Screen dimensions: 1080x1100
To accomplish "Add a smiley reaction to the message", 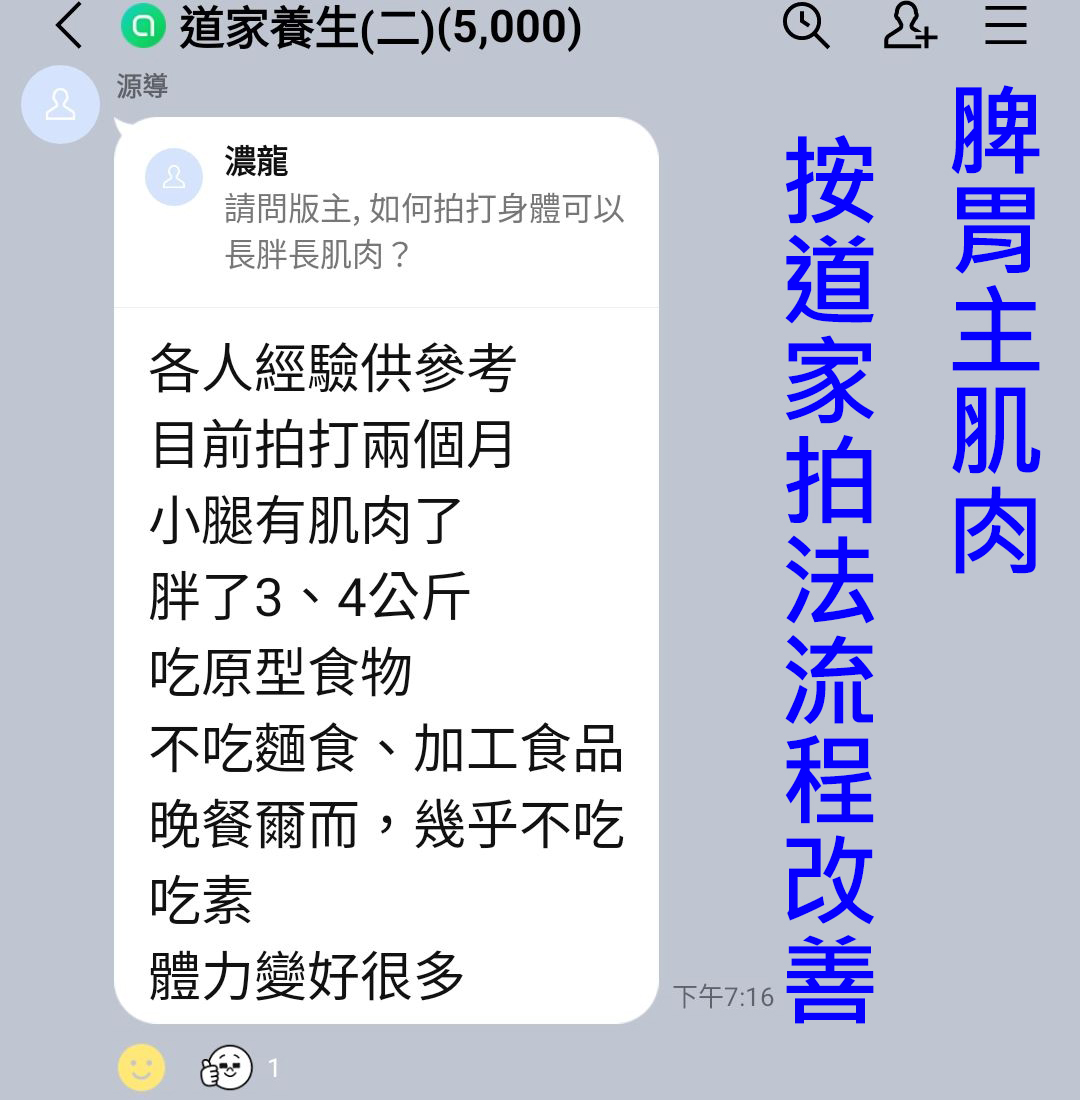I will click(x=141, y=1067).
